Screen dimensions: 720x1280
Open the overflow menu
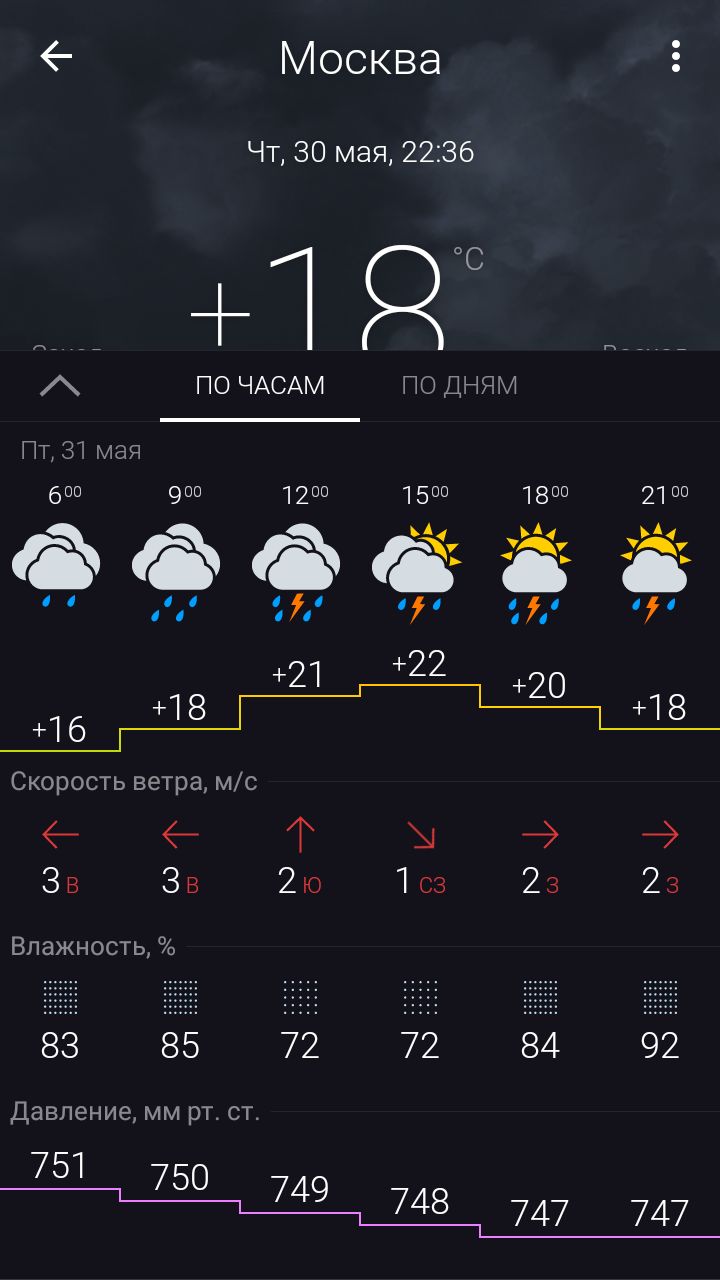tap(676, 57)
